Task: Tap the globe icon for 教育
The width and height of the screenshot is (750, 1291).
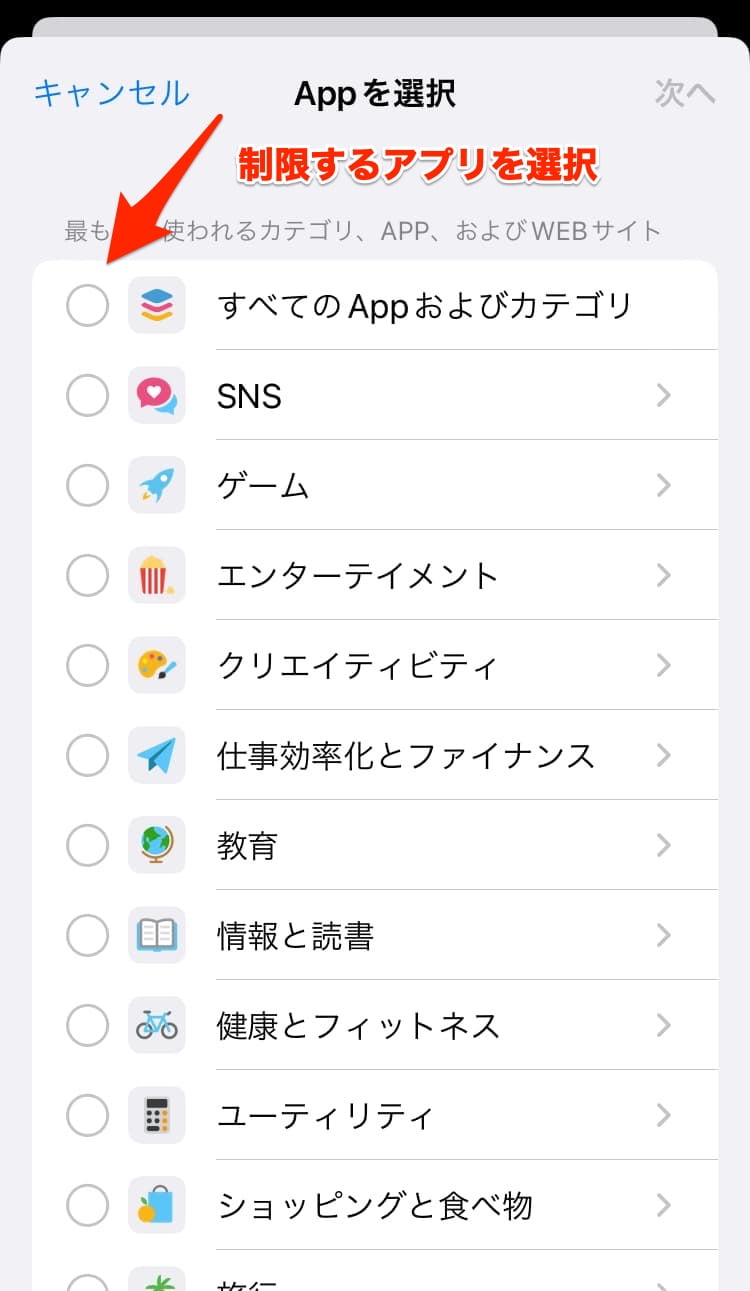Action: pyautogui.click(x=156, y=845)
